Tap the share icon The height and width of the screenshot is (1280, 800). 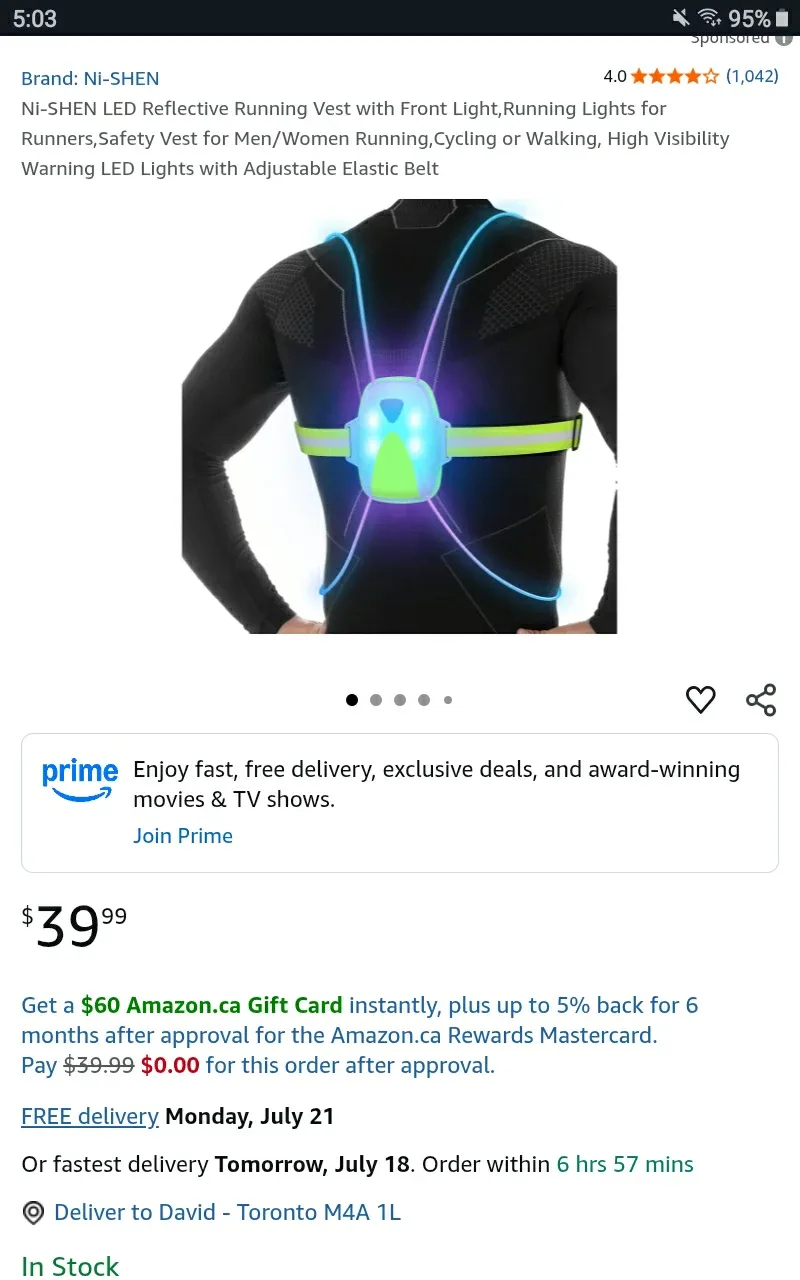point(761,700)
